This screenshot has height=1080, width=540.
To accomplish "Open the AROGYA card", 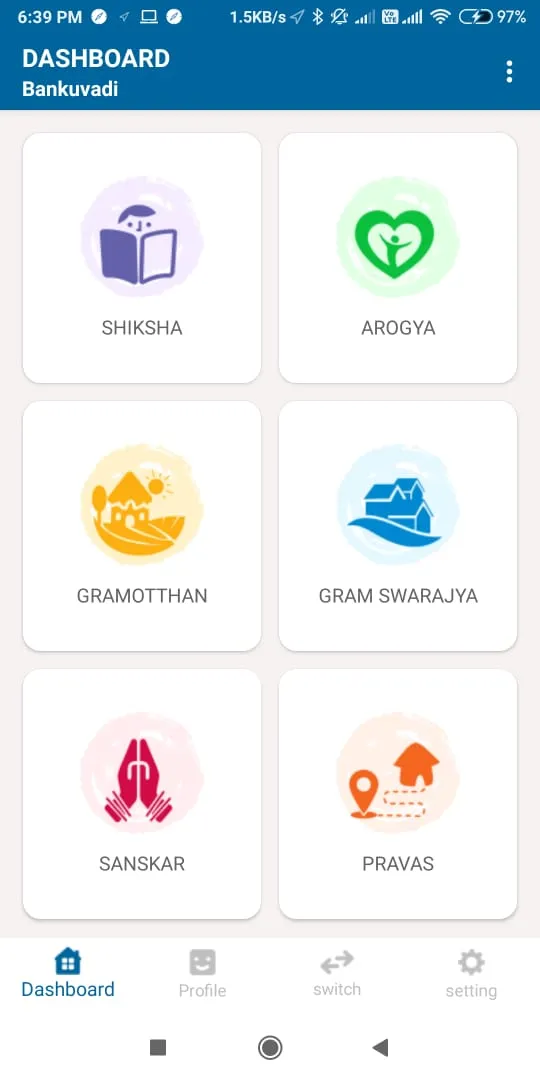I will 397,258.
